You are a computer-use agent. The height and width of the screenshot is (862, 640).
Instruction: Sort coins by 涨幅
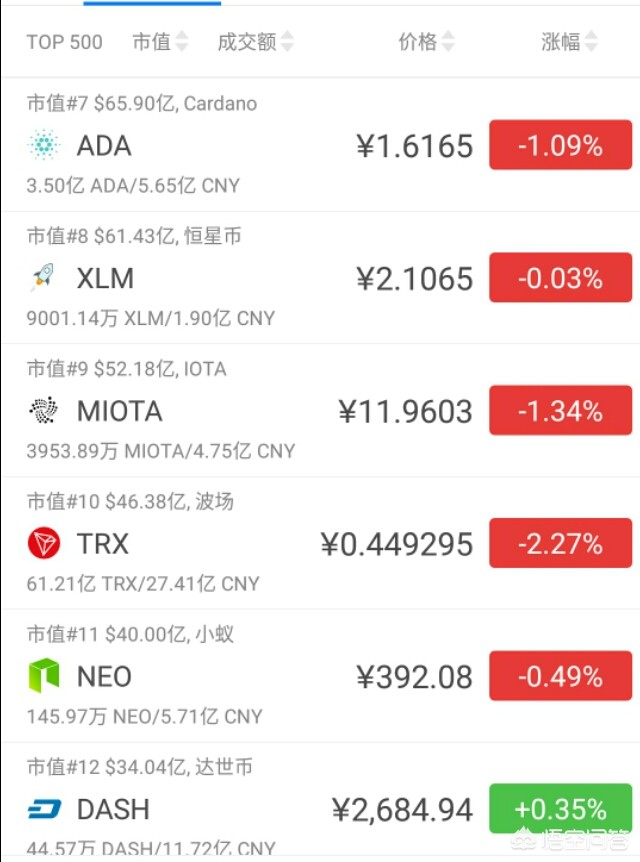(x=569, y=42)
